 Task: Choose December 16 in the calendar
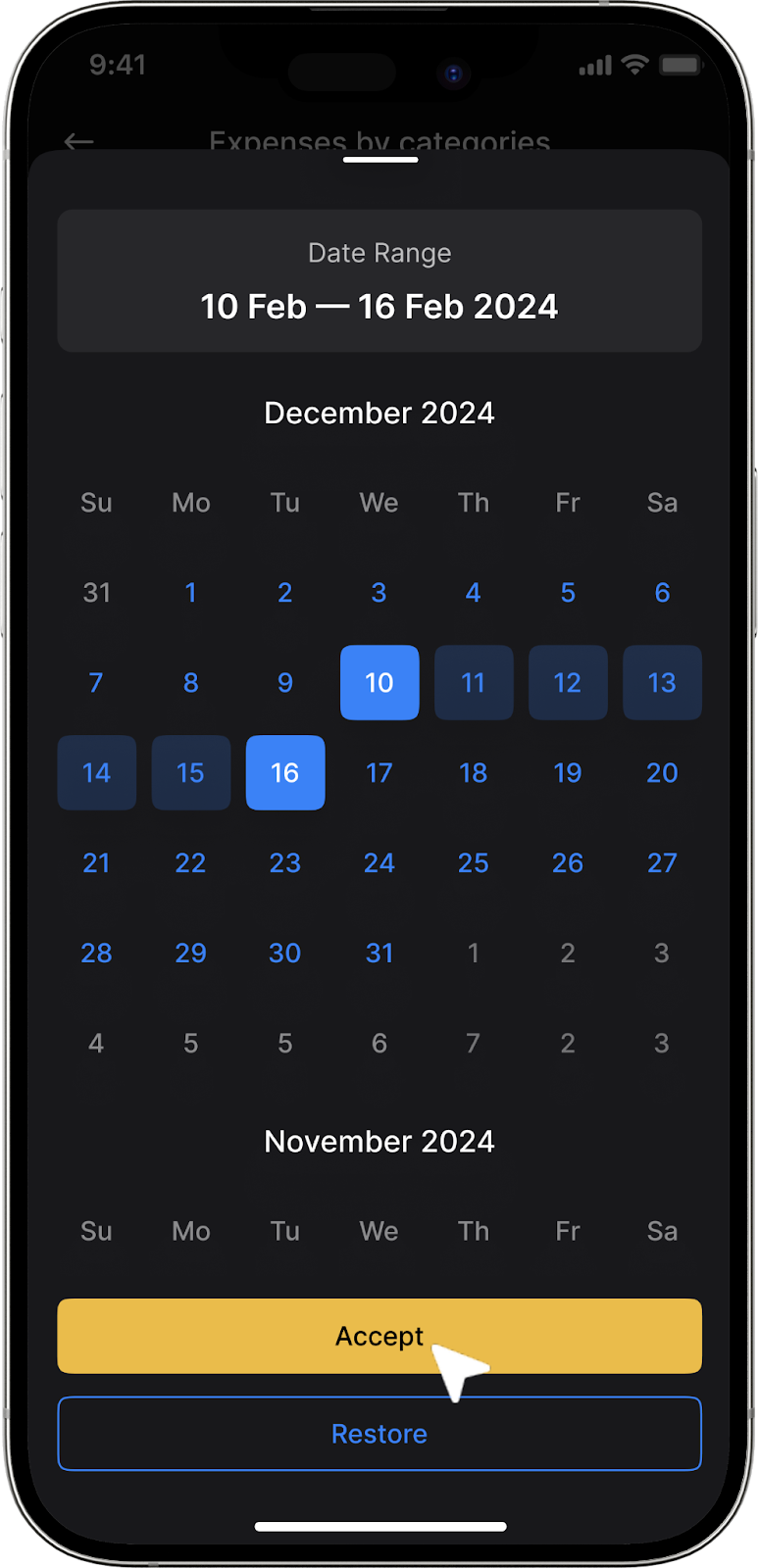[285, 772]
